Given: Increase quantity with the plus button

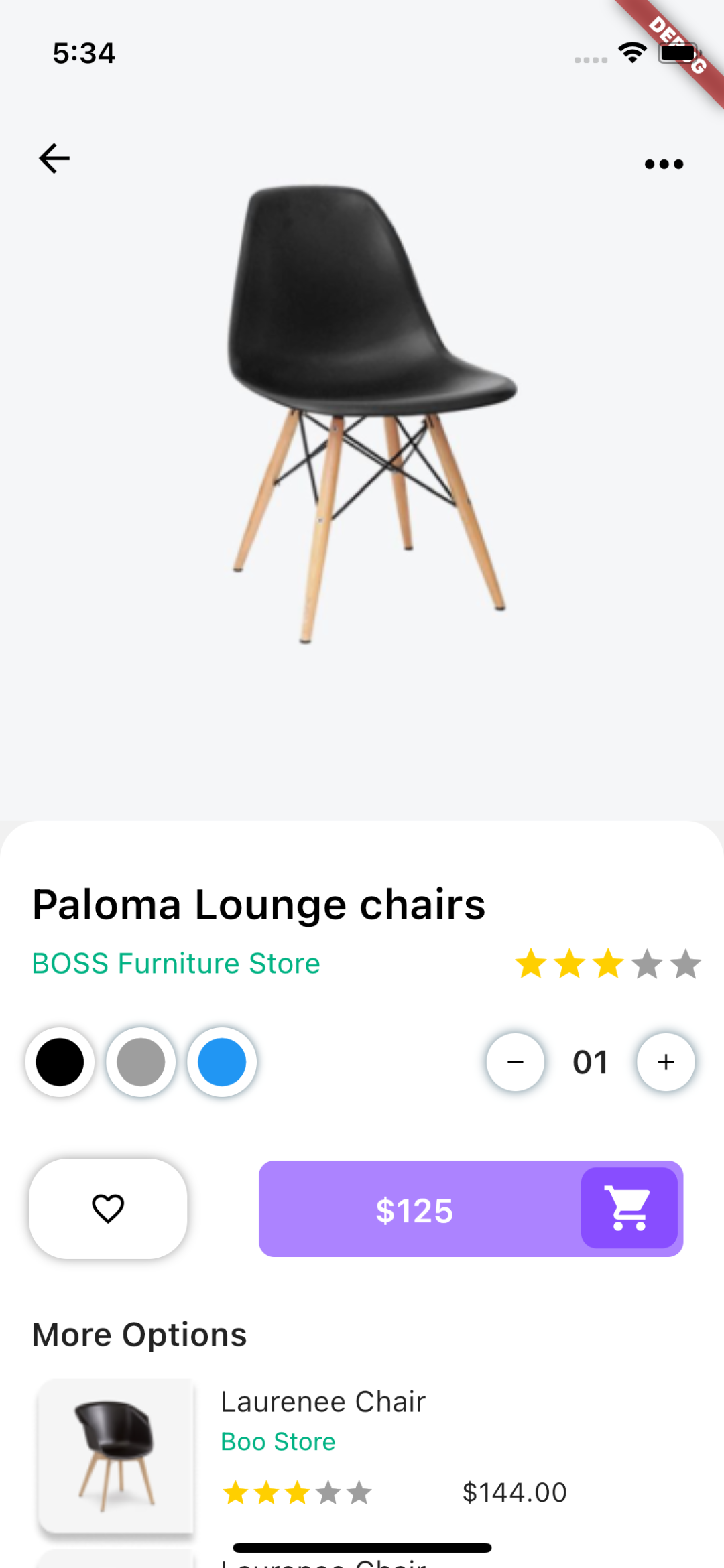Looking at the screenshot, I should (x=666, y=1062).
